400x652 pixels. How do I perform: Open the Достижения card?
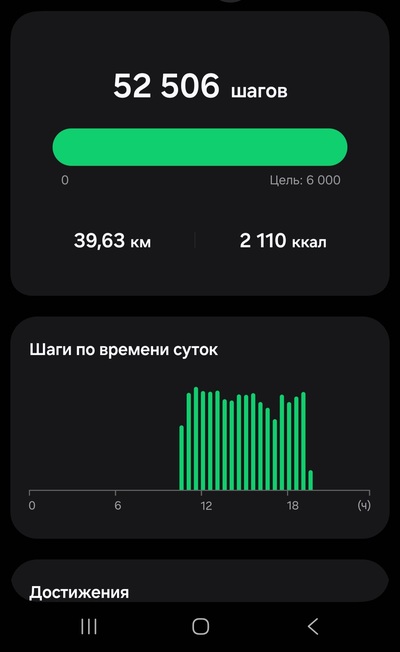click(x=200, y=581)
